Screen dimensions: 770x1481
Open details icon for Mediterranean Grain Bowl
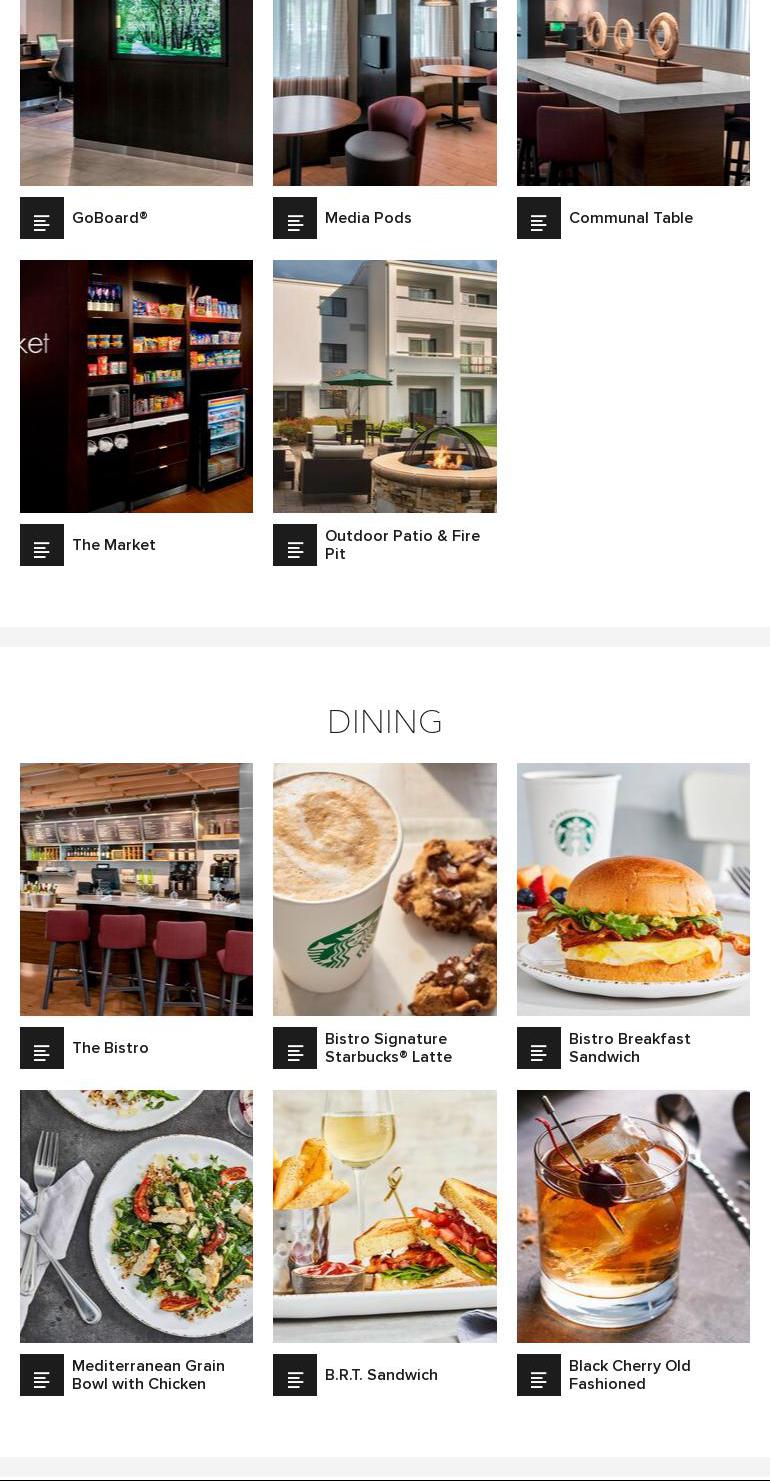[42, 1375]
